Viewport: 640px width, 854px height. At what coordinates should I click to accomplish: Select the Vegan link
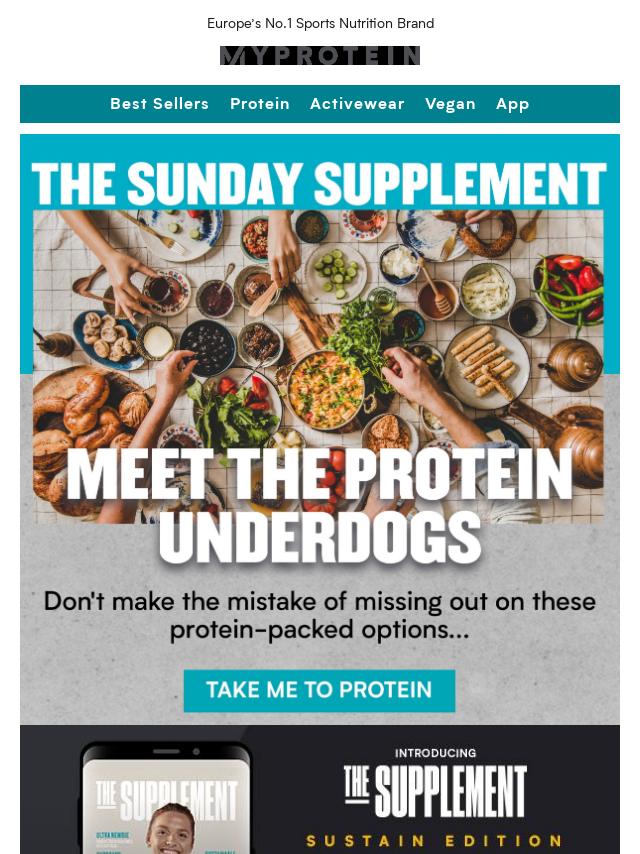pyautogui.click(x=450, y=104)
